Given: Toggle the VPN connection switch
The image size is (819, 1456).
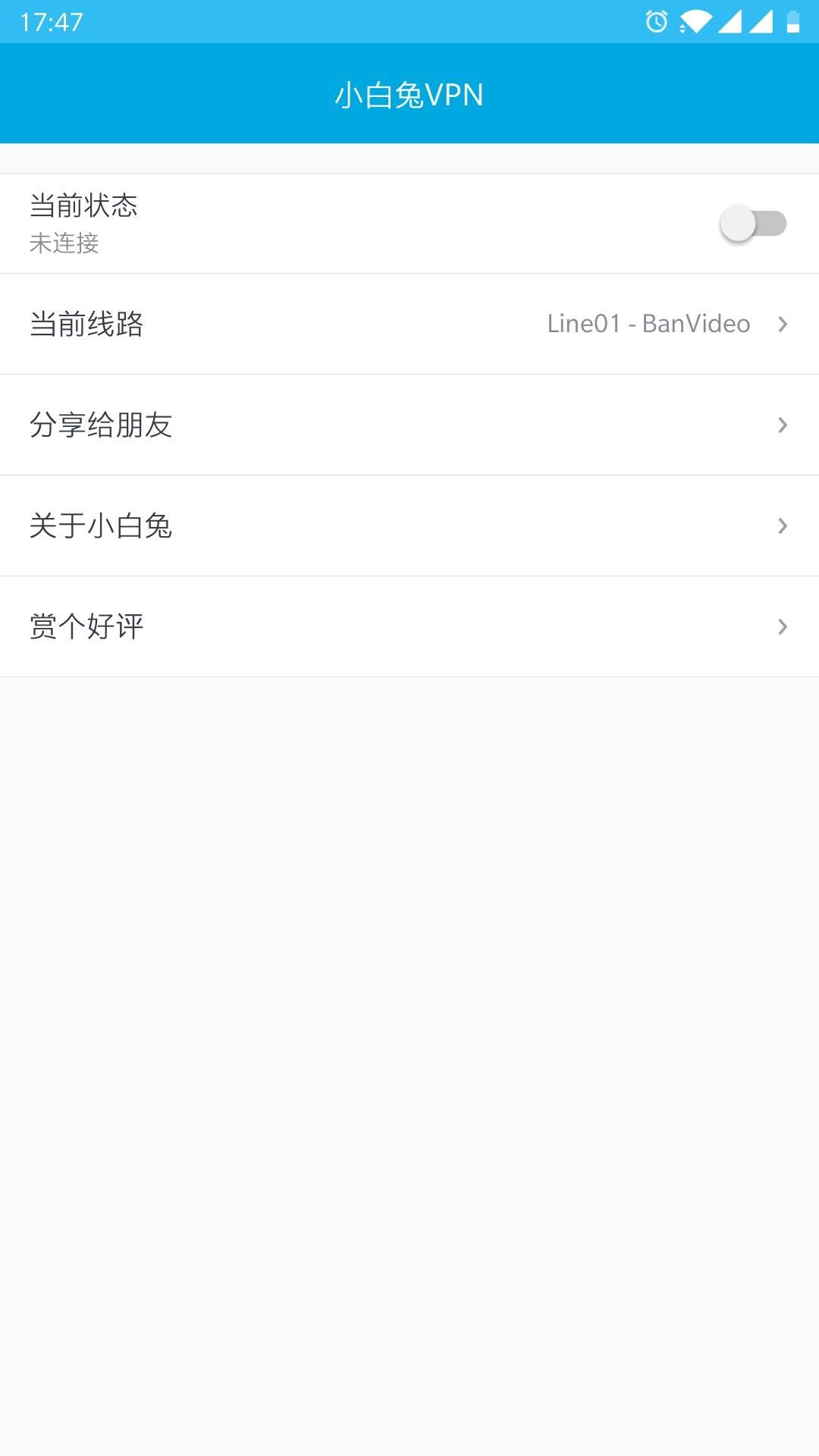Looking at the screenshot, I should click(753, 222).
